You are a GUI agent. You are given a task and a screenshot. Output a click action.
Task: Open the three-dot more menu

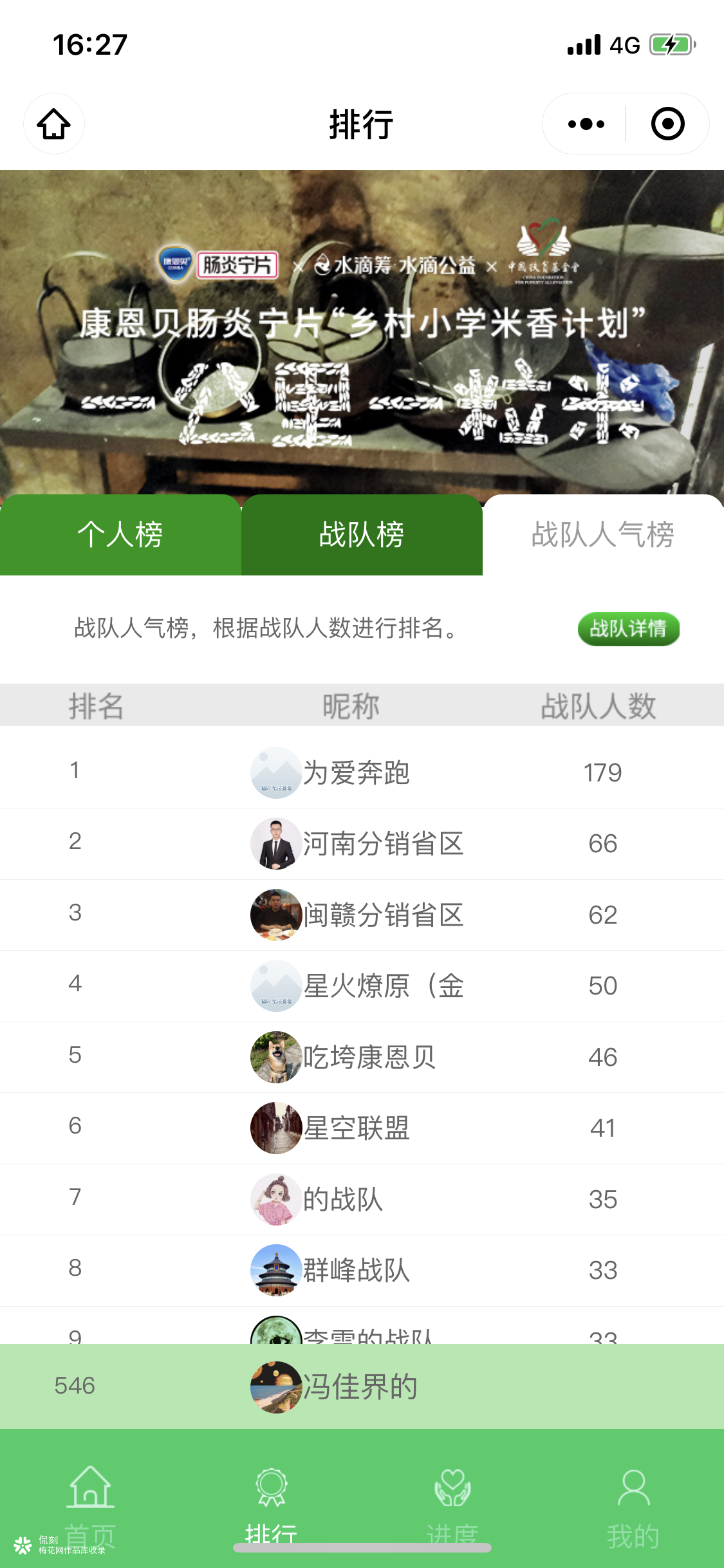point(586,124)
